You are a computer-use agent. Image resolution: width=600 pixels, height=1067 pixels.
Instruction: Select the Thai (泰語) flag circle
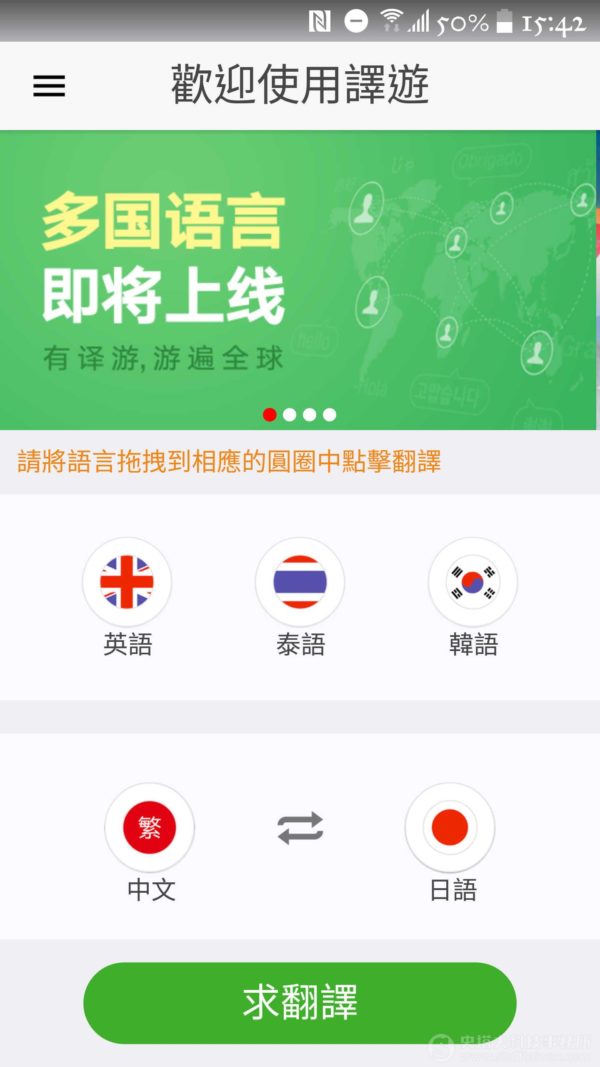300,582
